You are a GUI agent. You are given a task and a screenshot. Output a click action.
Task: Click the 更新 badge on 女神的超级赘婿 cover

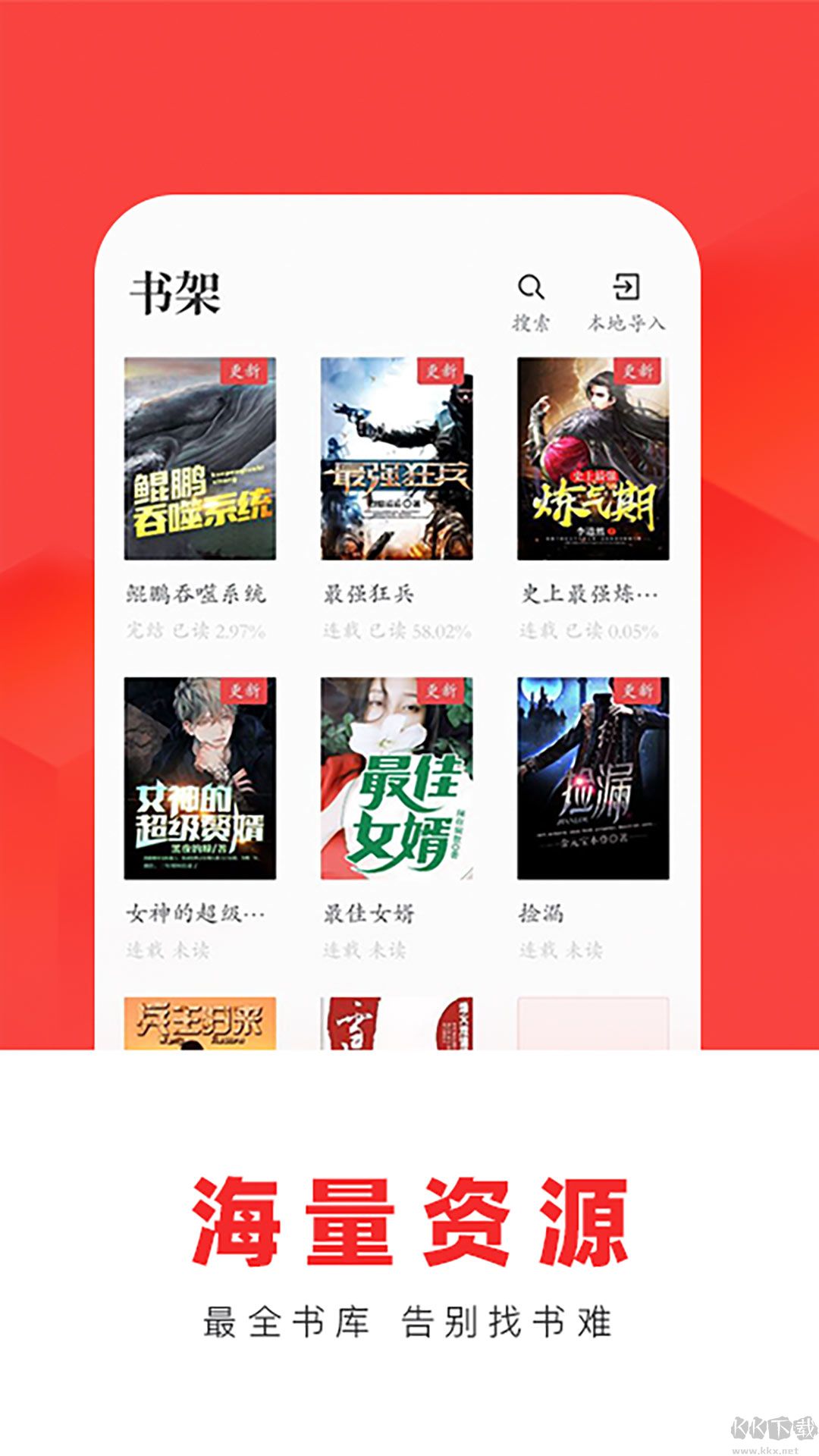click(243, 692)
